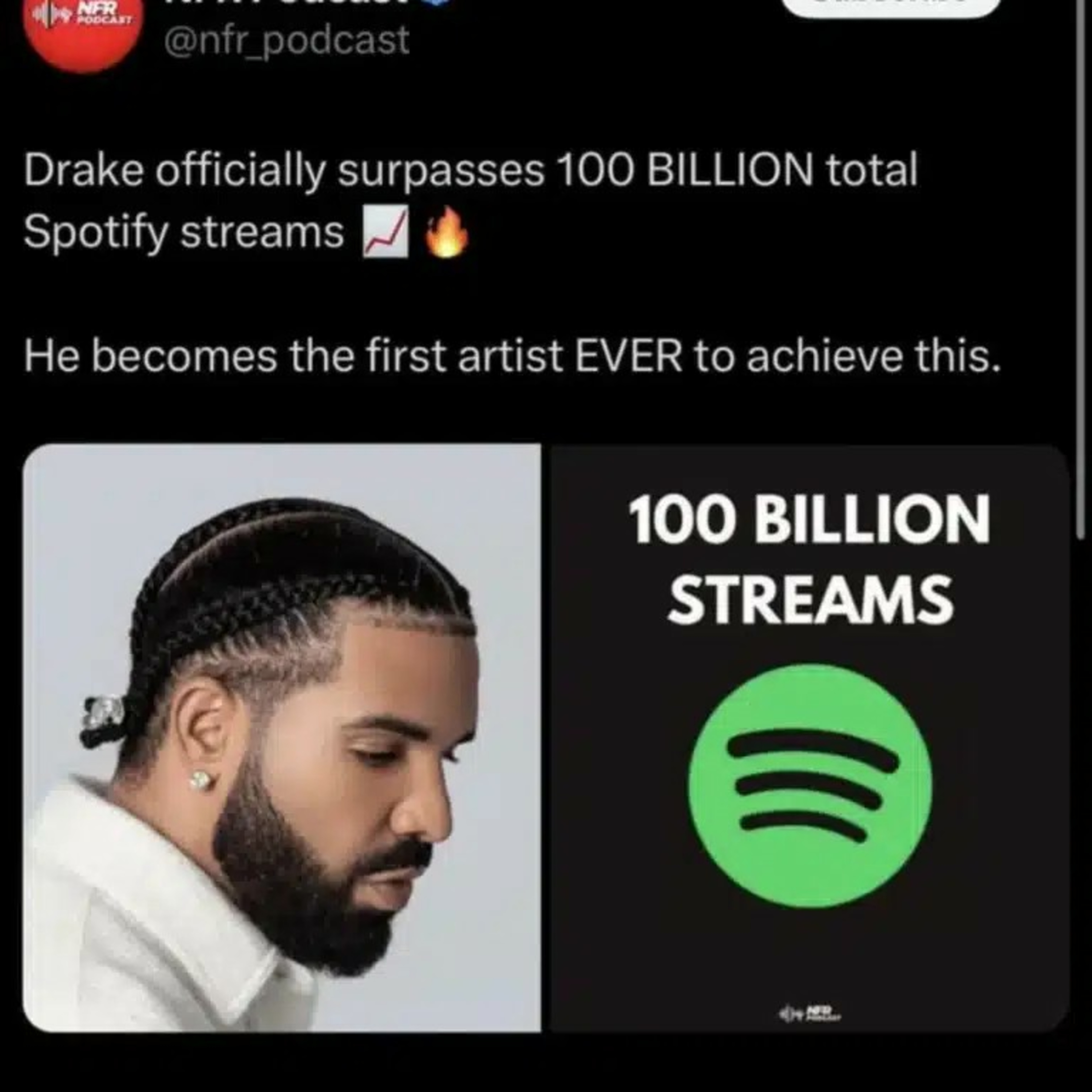1092x1092 pixels.
Task: Open the NFR Podcast profile avatar
Action: pos(82,31)
